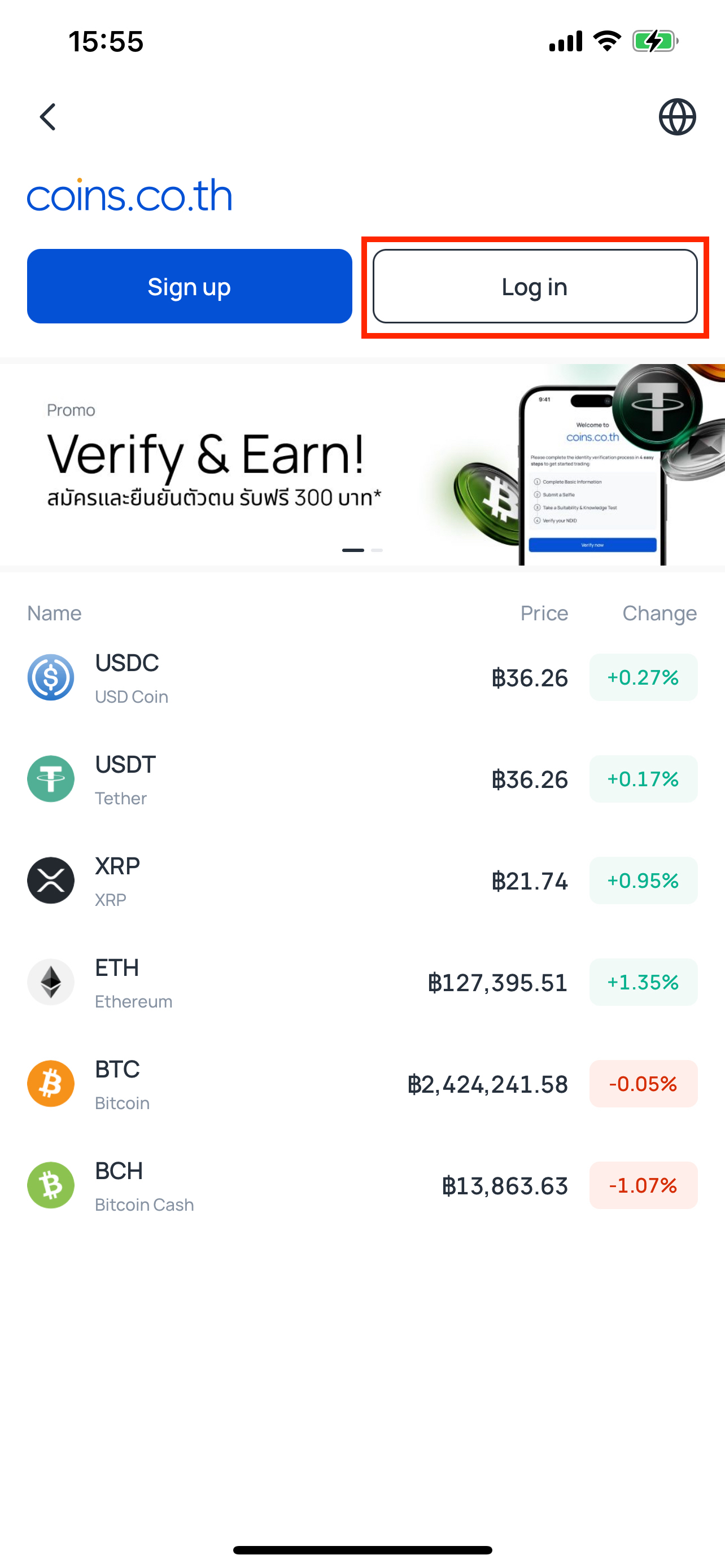Select the ETH Ethereum row
The width and height of the screenshot is (725, 1568).
[x=361, y=983]
